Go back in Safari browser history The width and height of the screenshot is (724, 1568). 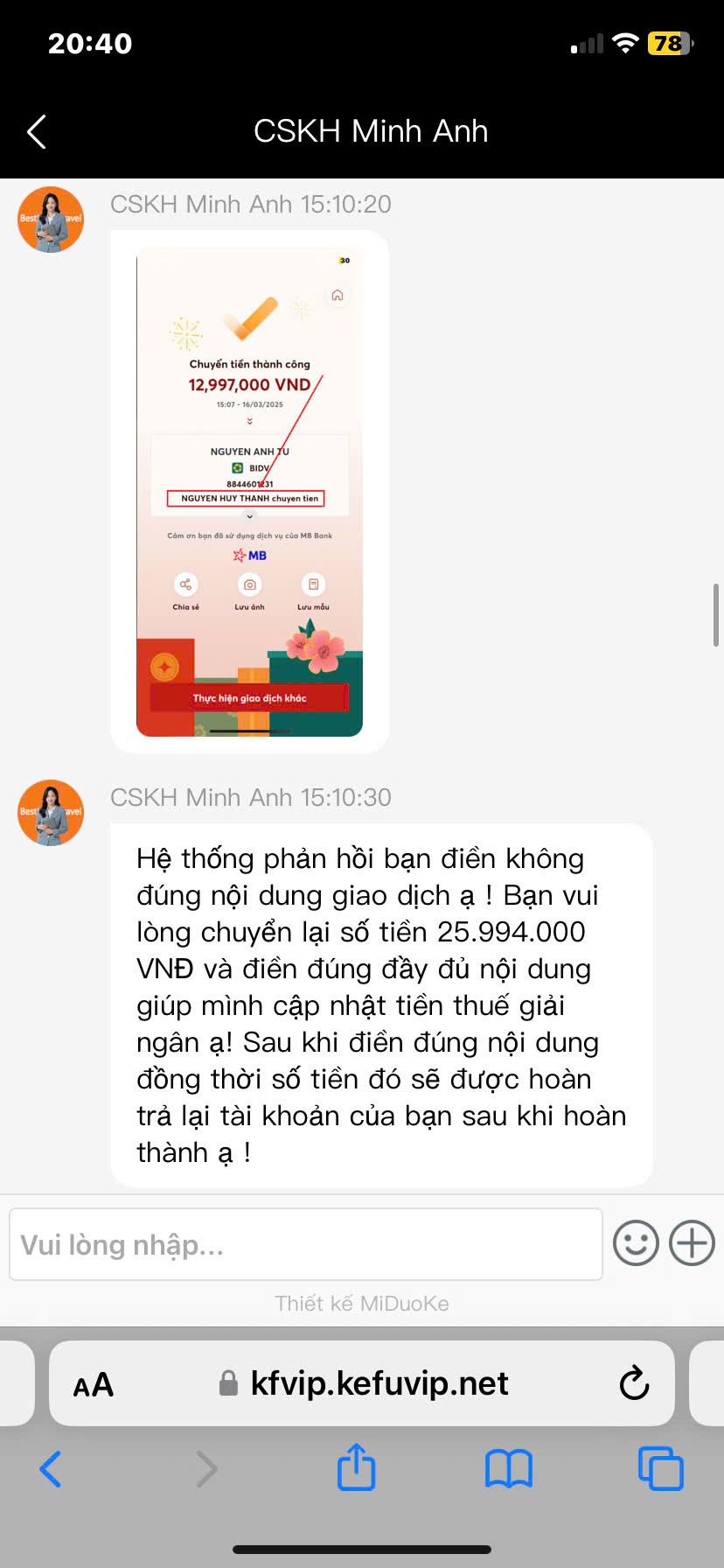[51, 1469]
